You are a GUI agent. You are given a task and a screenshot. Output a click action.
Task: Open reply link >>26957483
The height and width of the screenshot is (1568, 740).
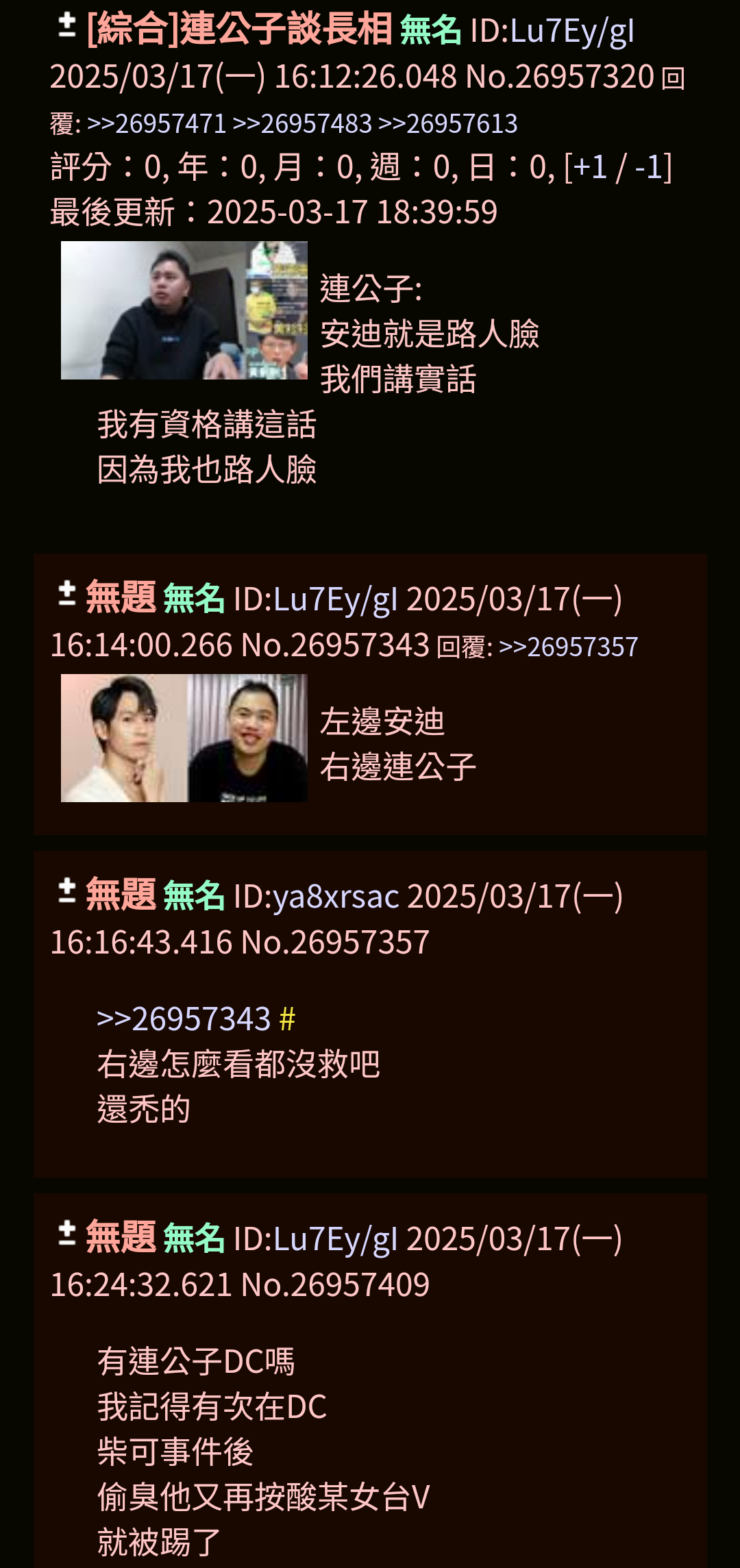[302, 124]
